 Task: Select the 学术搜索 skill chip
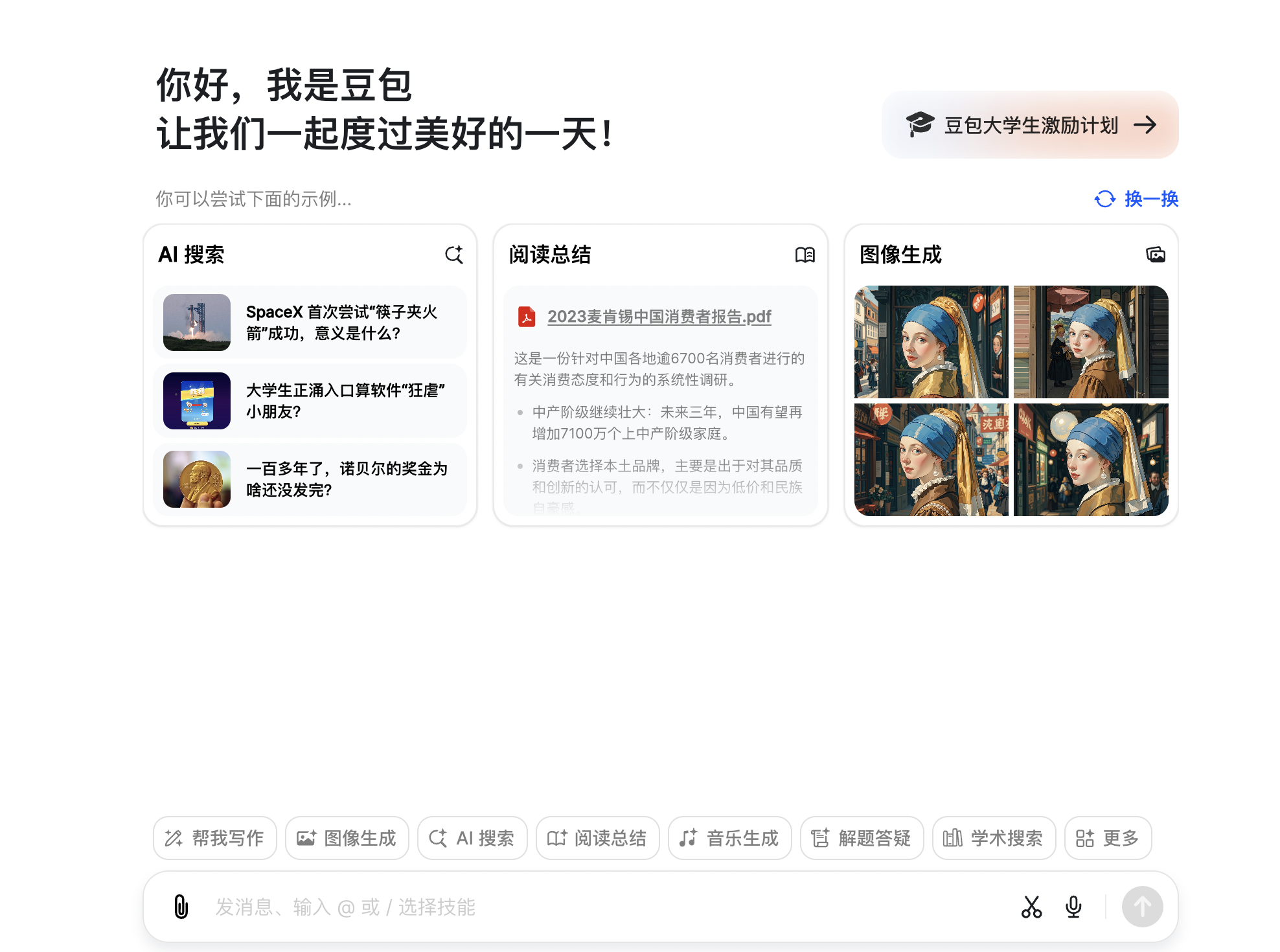click(x=994, y=838)
